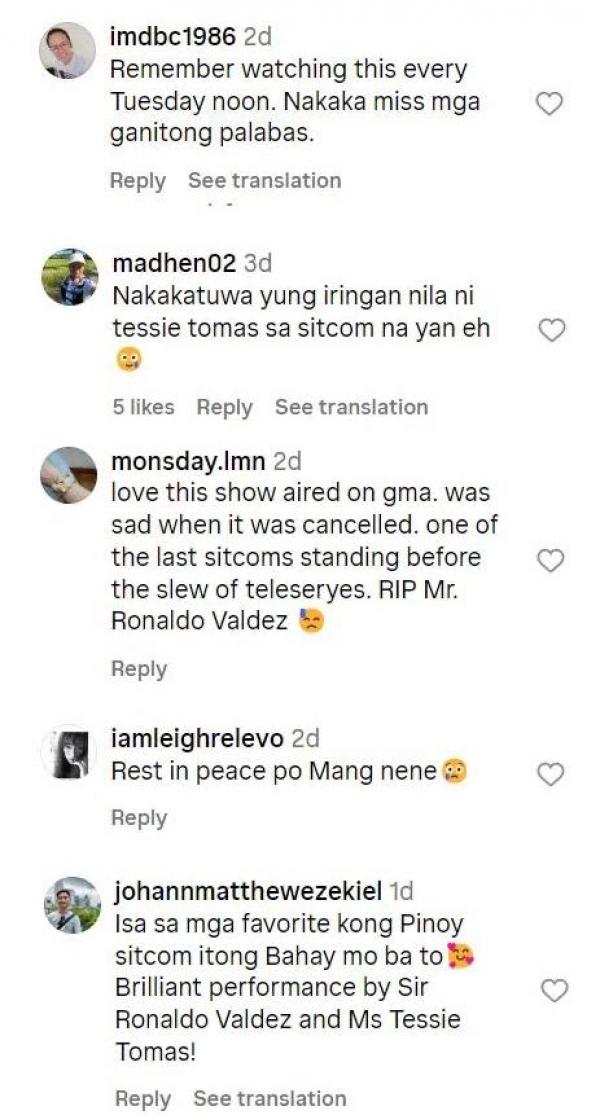600x1115 pixels.
Task: See translation of johannmatthewezekiel's comment
Action: 270,1098
